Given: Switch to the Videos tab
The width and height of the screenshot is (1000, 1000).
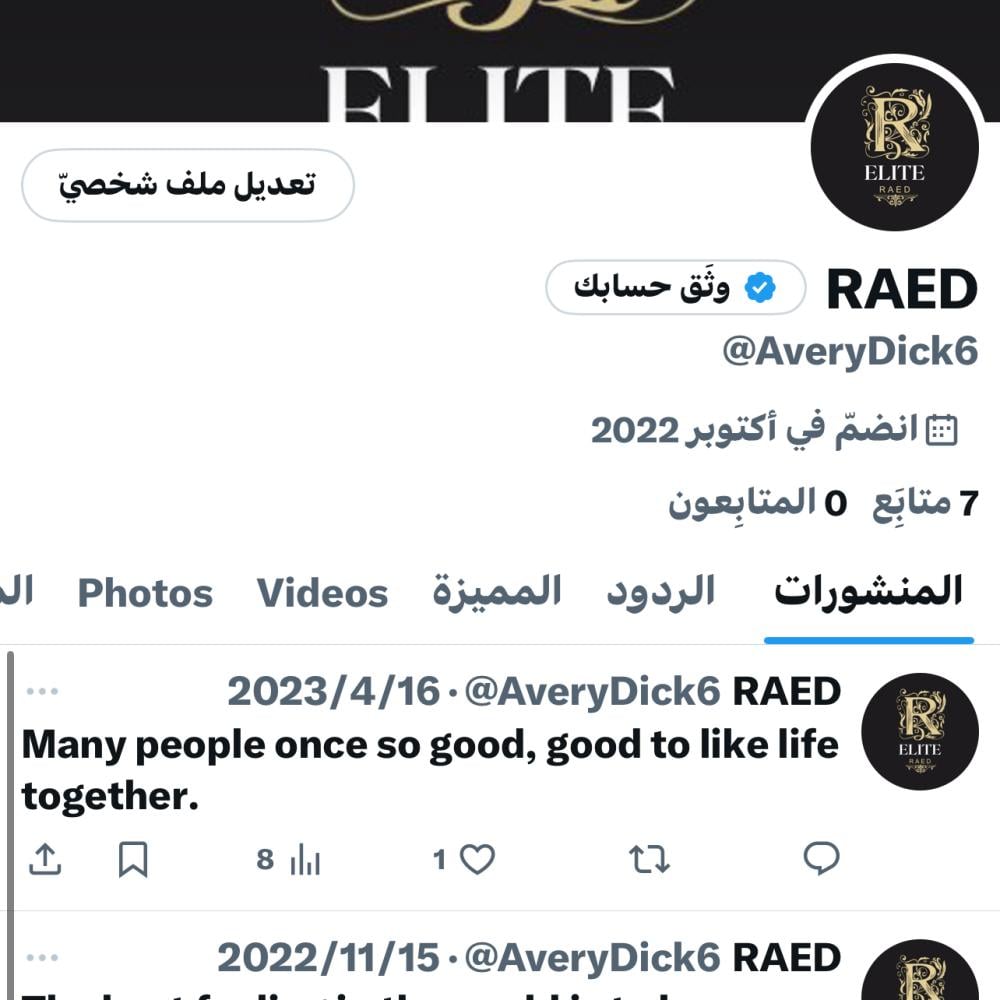Looking at the screenshot, I should click(x=322, y=593).
